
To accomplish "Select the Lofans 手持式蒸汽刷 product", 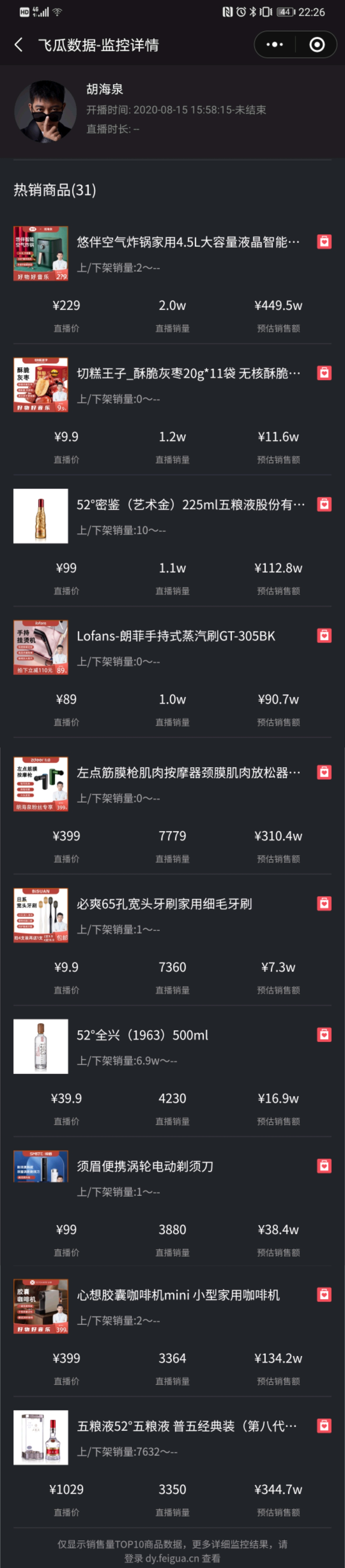I will coord(176,636).
